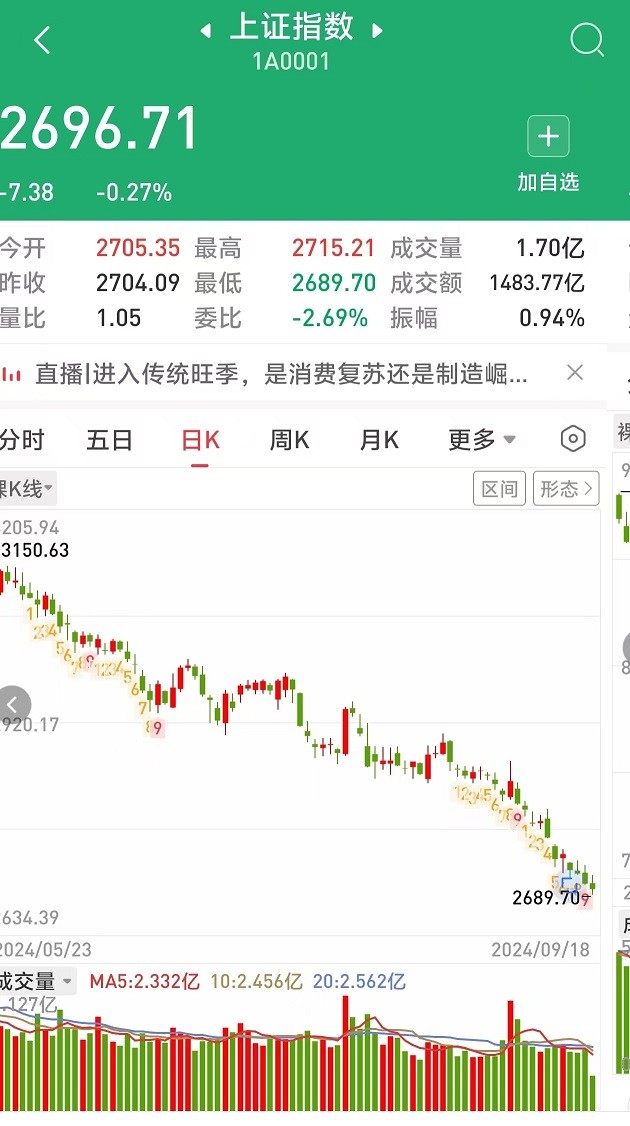The height and width of the screenshot is (1126, 630).
Task: Switch to the 五日 chart tab
Action: (110, 439)
